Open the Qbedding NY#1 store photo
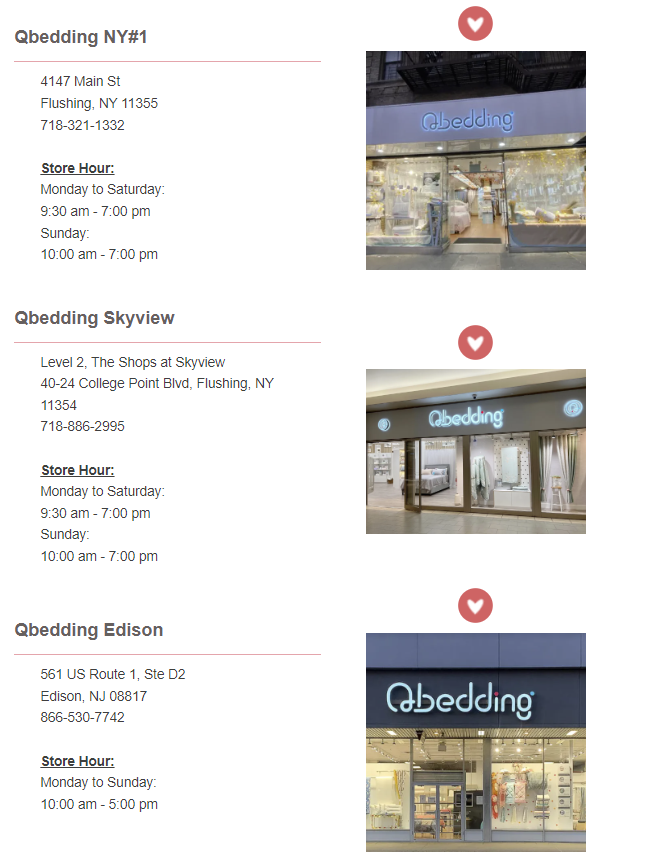The image size is (646, 866). coord(475,160)
